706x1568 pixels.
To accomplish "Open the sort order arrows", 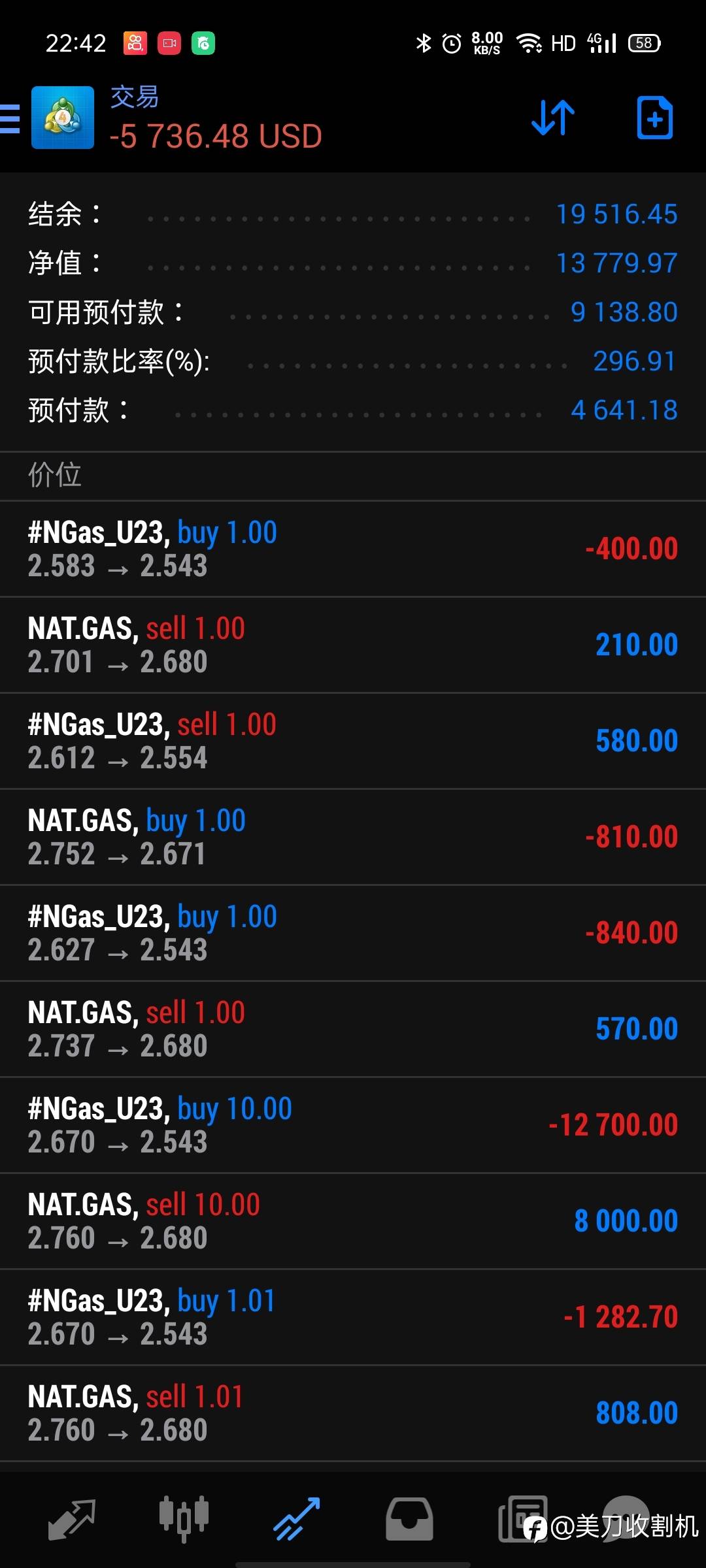I will coord(553,118).
